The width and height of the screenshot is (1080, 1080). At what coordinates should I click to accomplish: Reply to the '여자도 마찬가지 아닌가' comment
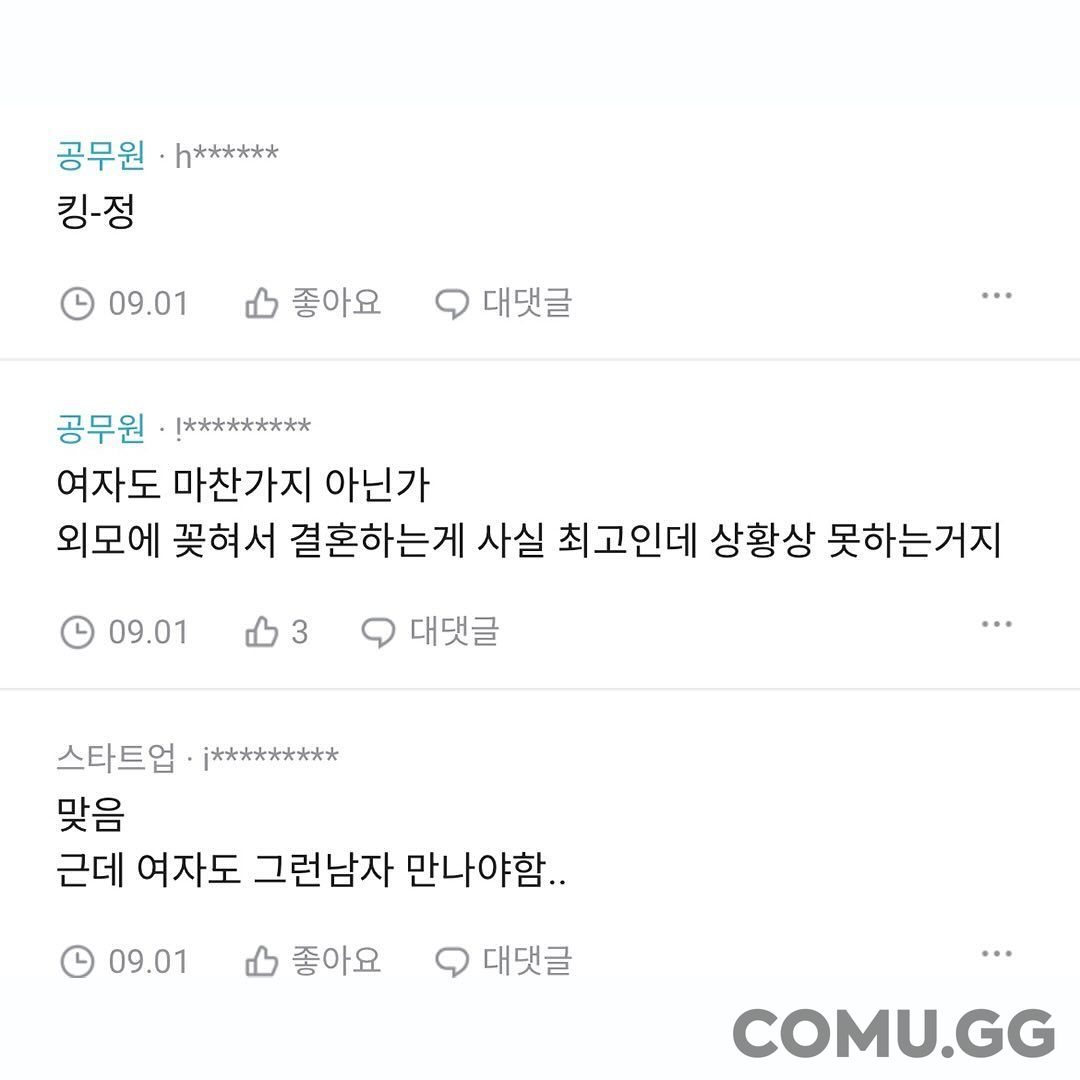coord(430,632)
